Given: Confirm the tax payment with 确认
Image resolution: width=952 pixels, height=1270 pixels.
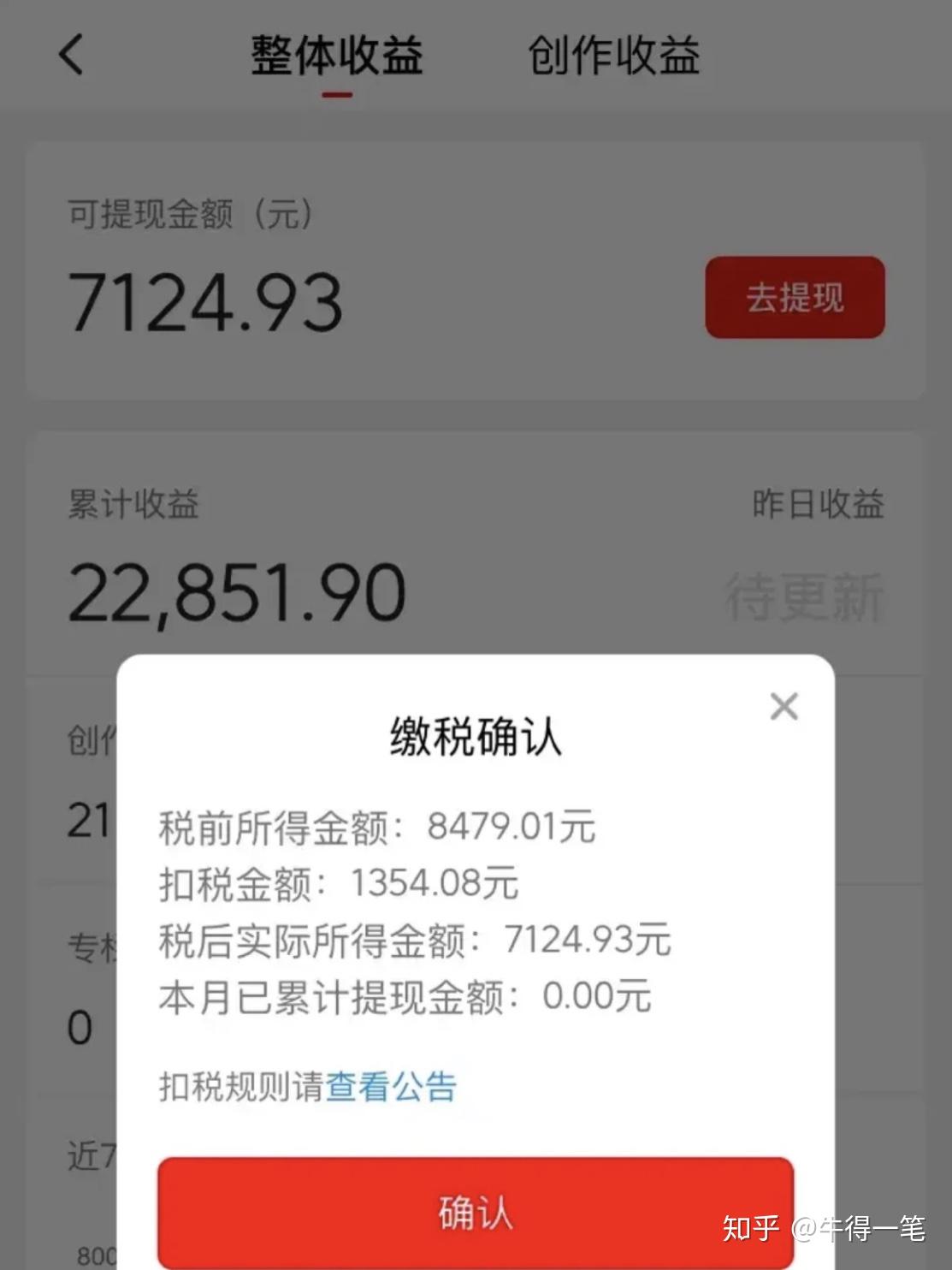Looking at the screenshot, I should (x=476, y=1212).
